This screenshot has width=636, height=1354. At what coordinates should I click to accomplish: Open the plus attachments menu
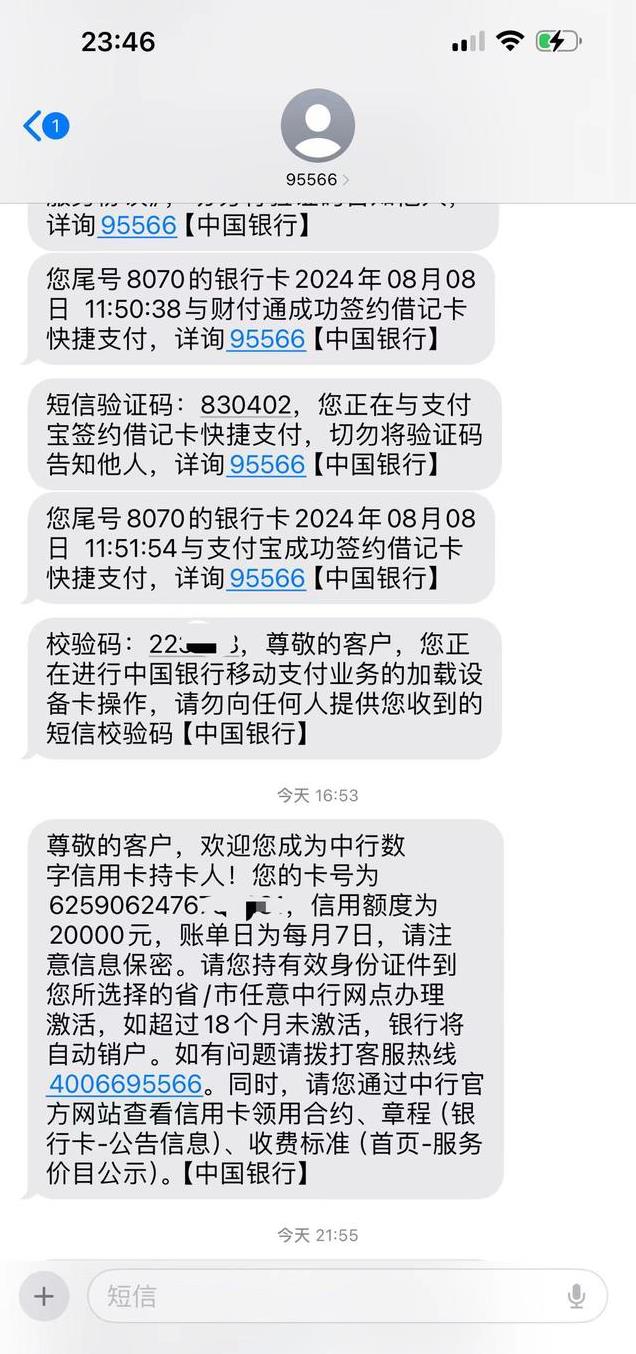pyautogui.click(x=43, y=1297)
